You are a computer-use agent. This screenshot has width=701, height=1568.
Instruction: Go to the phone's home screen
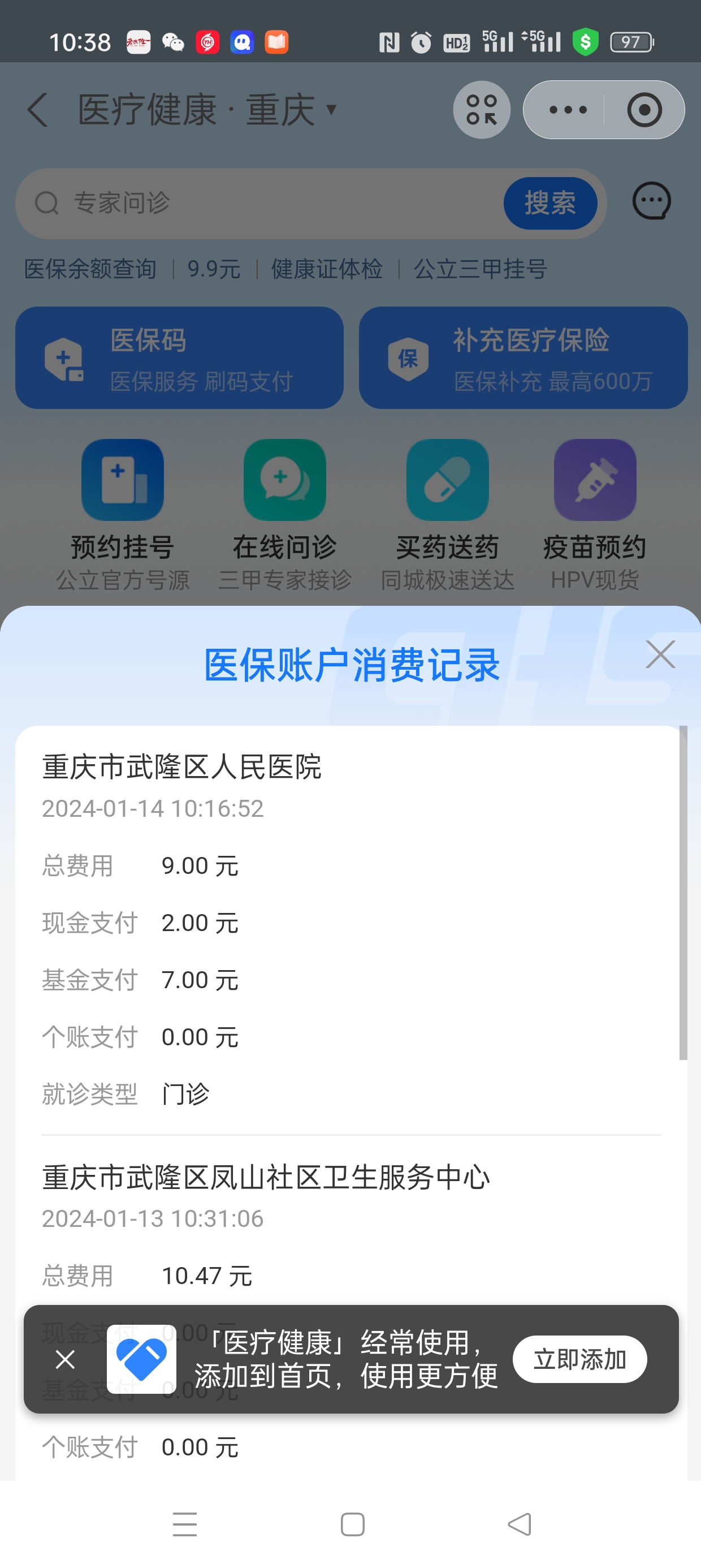(352, 1524)
